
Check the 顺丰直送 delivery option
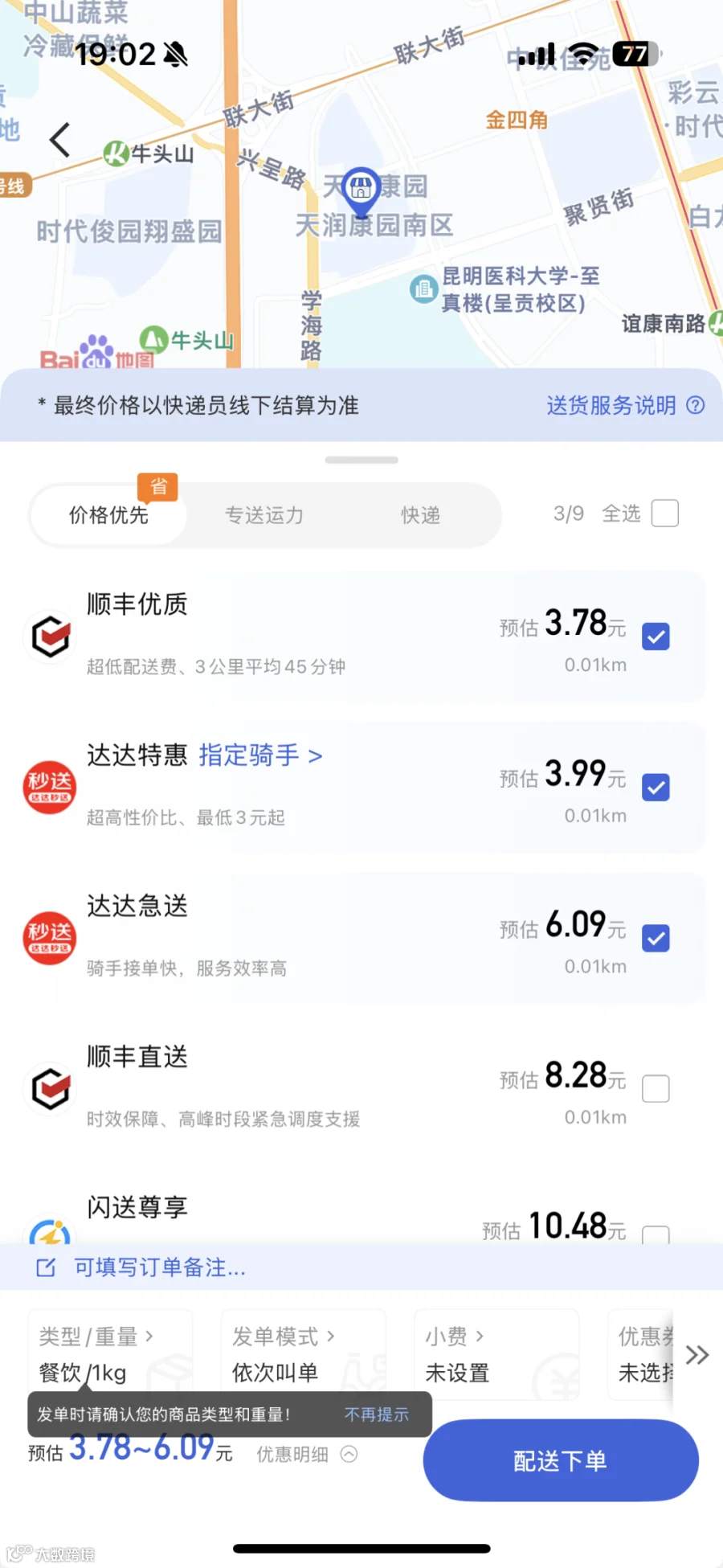click(656, 1089)
